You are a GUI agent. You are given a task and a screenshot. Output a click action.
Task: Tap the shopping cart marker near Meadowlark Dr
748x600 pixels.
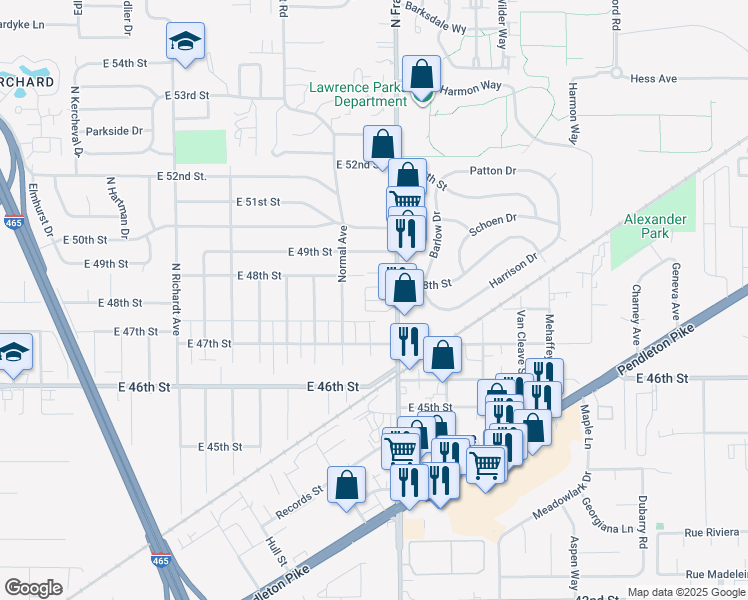point(486,465)
